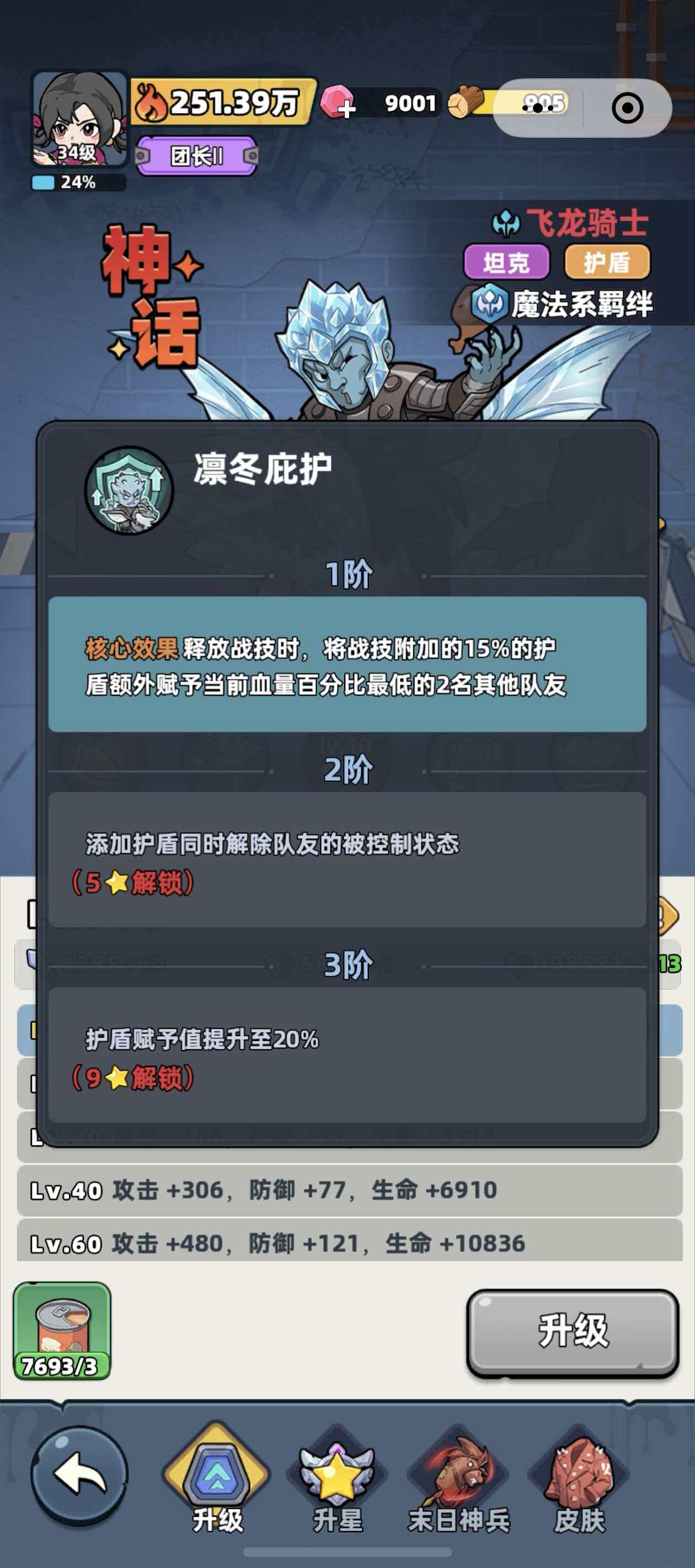The width and height of the screenshot is (695, 1568).
Task: Tap the 团长II rank badge
Action: pyautogui.click(x=196, y=157)
